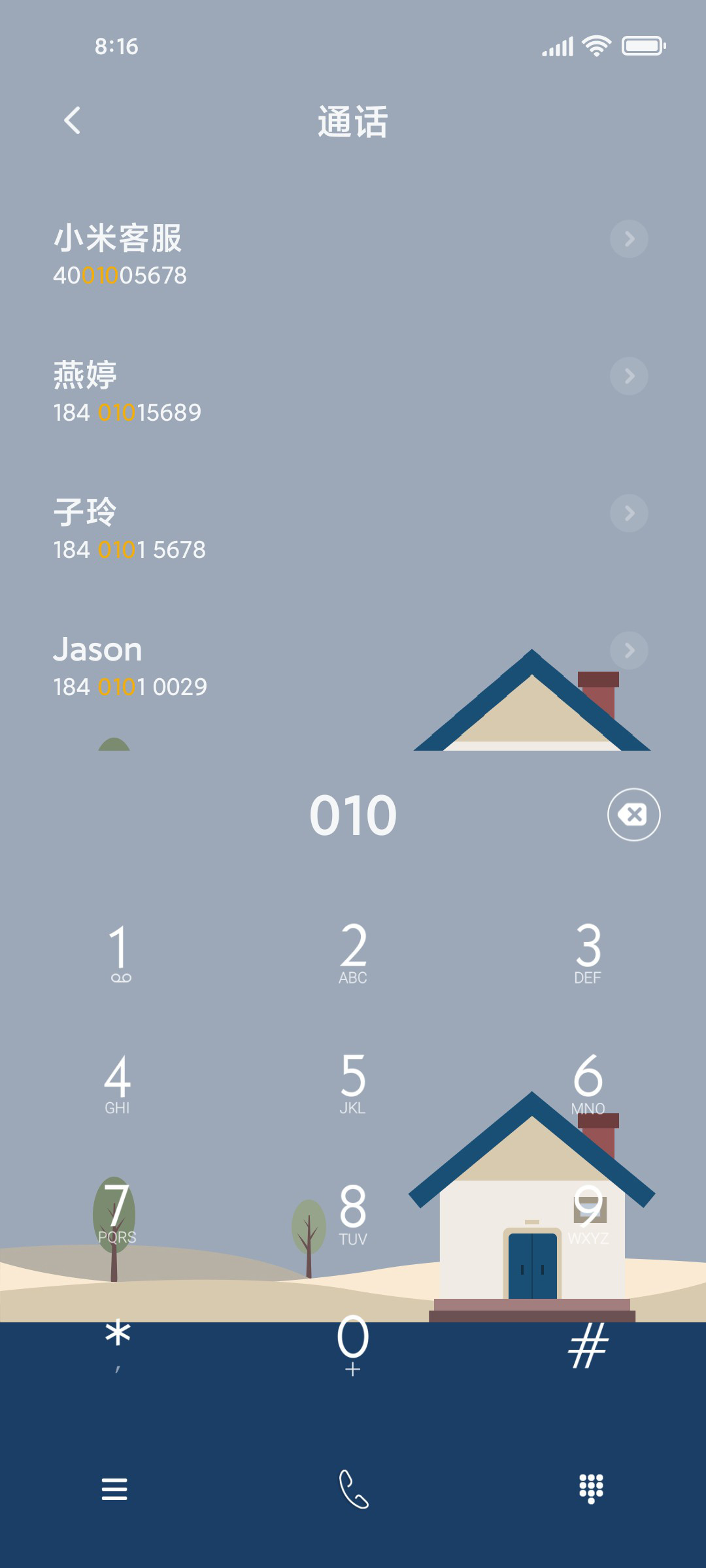Enter digit 2 ABC
The height and width of the screenshot is (1568, 706).
[x=353, y=954]
